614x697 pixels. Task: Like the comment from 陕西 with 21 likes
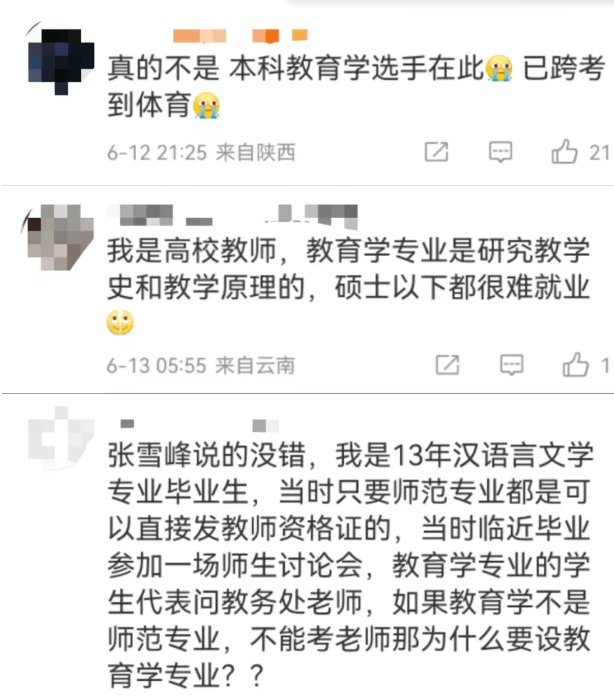(x=566, y=152)
